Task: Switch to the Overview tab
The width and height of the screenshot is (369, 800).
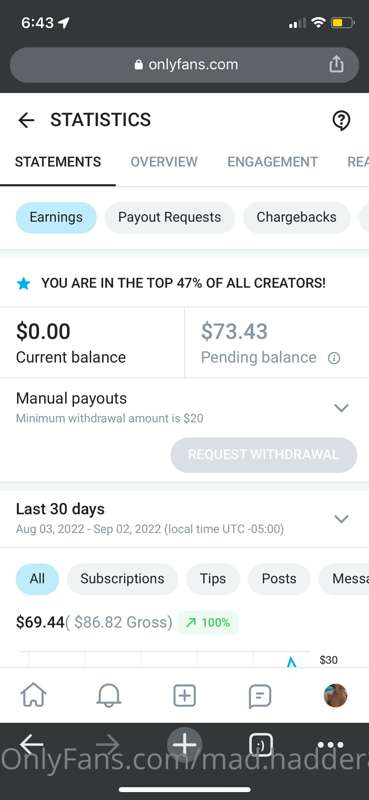Action: (x=164, y=162)
